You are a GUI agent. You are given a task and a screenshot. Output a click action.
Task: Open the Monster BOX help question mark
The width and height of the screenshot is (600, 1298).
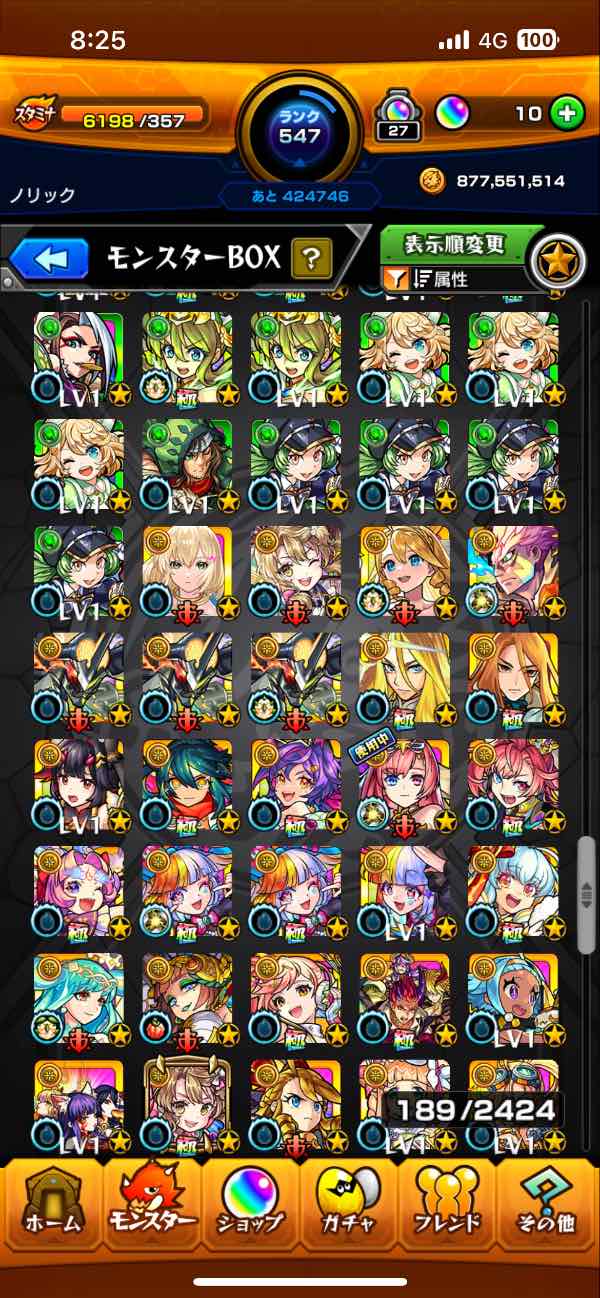[311, 261]
